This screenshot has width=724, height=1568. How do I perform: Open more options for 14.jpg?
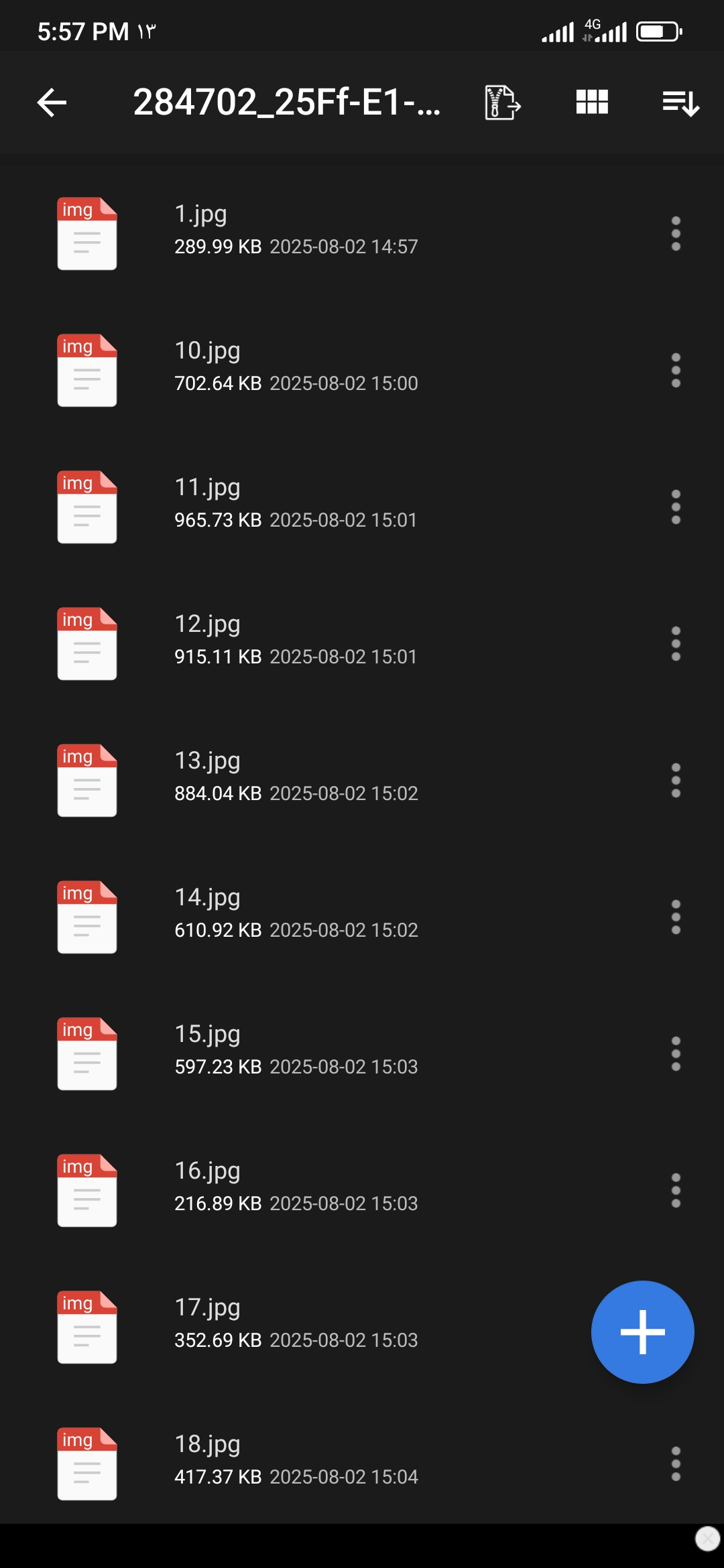676,917
